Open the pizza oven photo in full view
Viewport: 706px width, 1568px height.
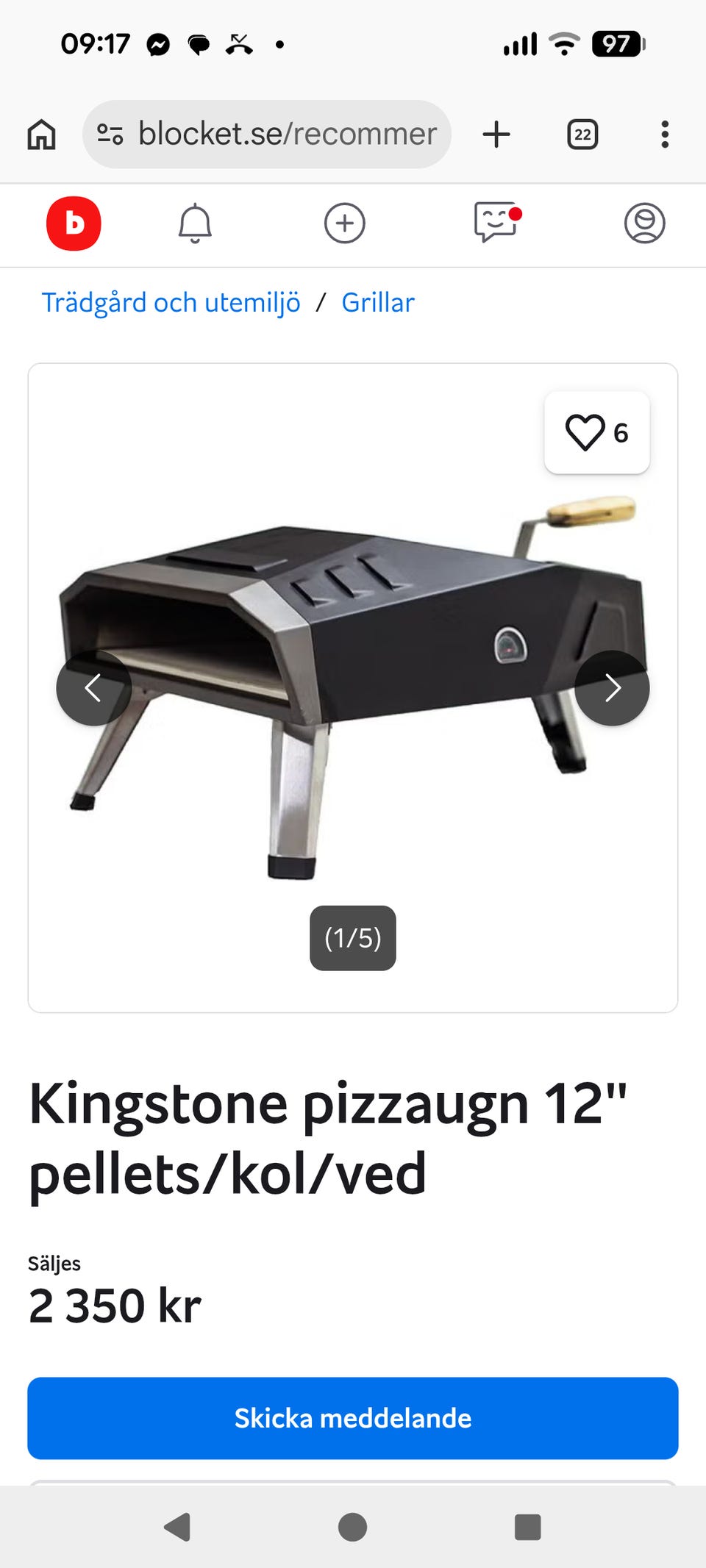353,688
